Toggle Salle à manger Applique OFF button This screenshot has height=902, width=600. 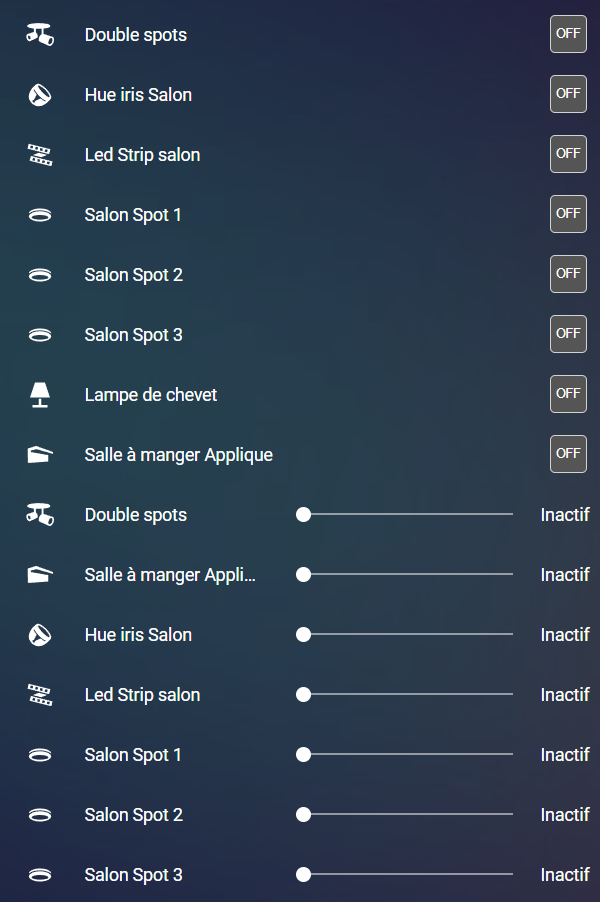[x=568, y=454]
